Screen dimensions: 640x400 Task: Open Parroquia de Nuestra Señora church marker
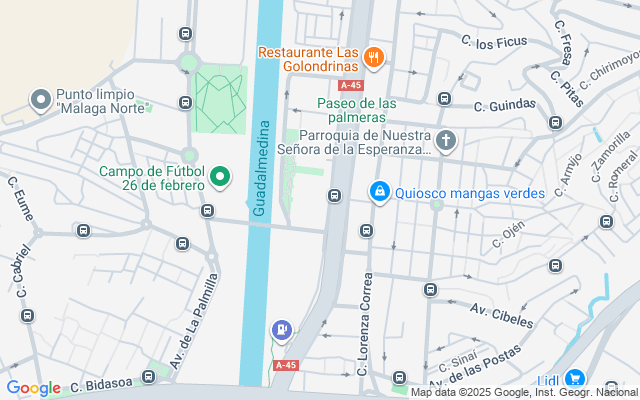(446, 140)
